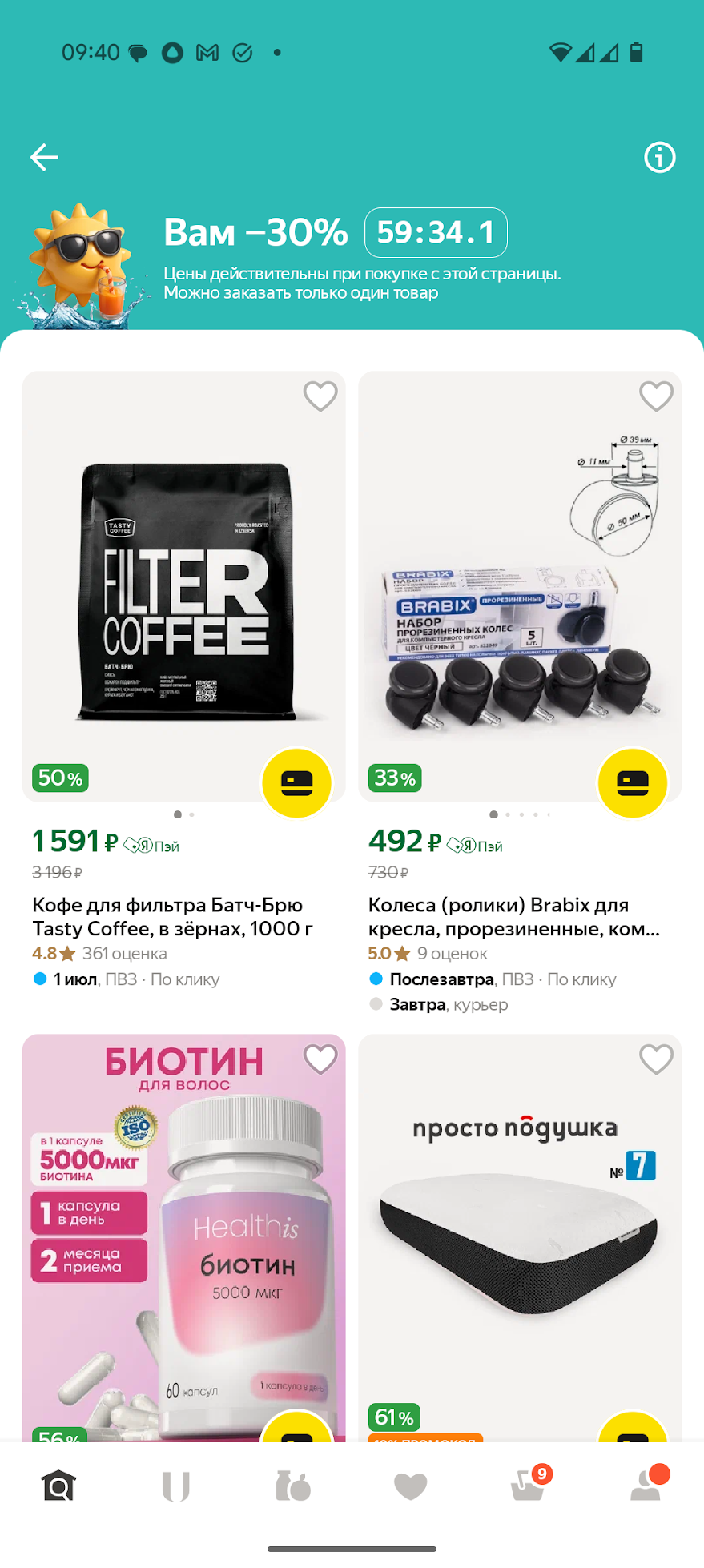Like the Healthis biotin supplement
This screenshot has height=1568, width=704.
tap(320, 1059)
